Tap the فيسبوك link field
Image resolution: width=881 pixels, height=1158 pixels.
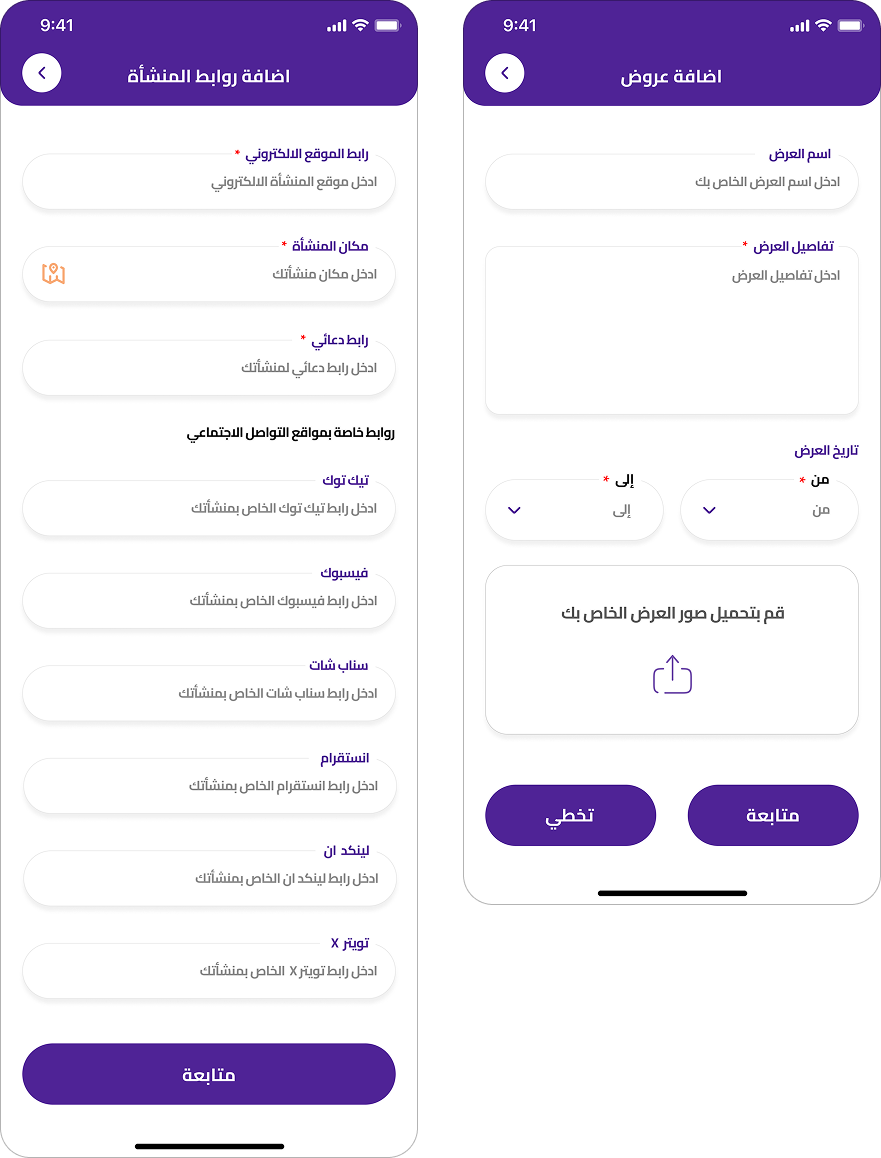[208, 601]
